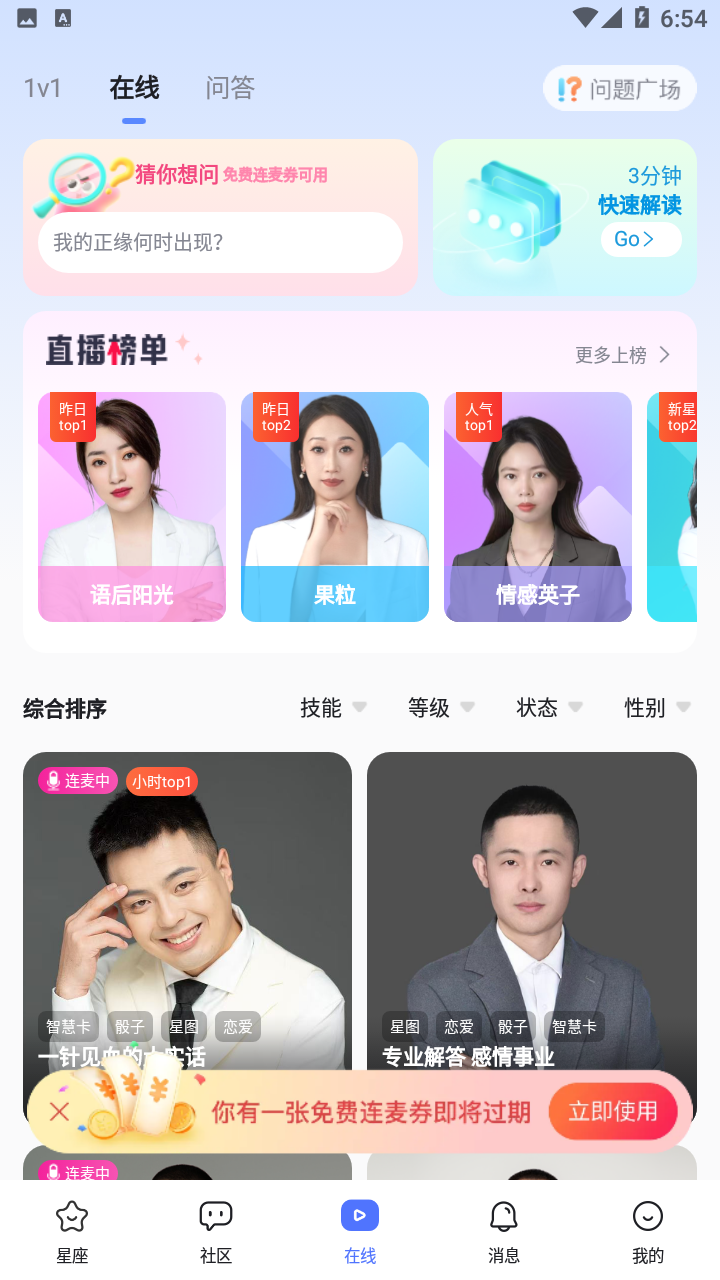Expand the 技能 filter dropdown

click(333, 708)
